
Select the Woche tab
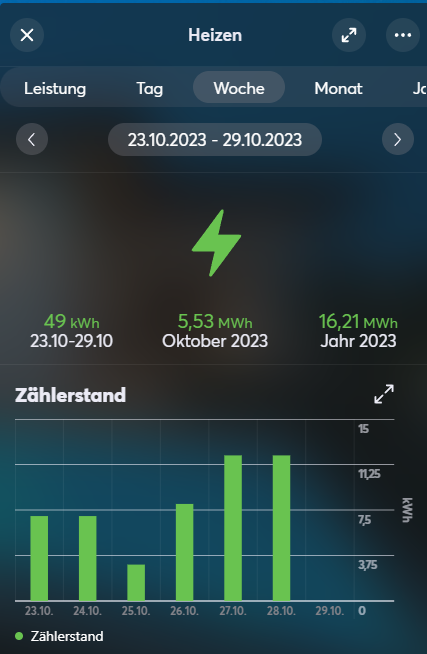(x=239, y=87)
